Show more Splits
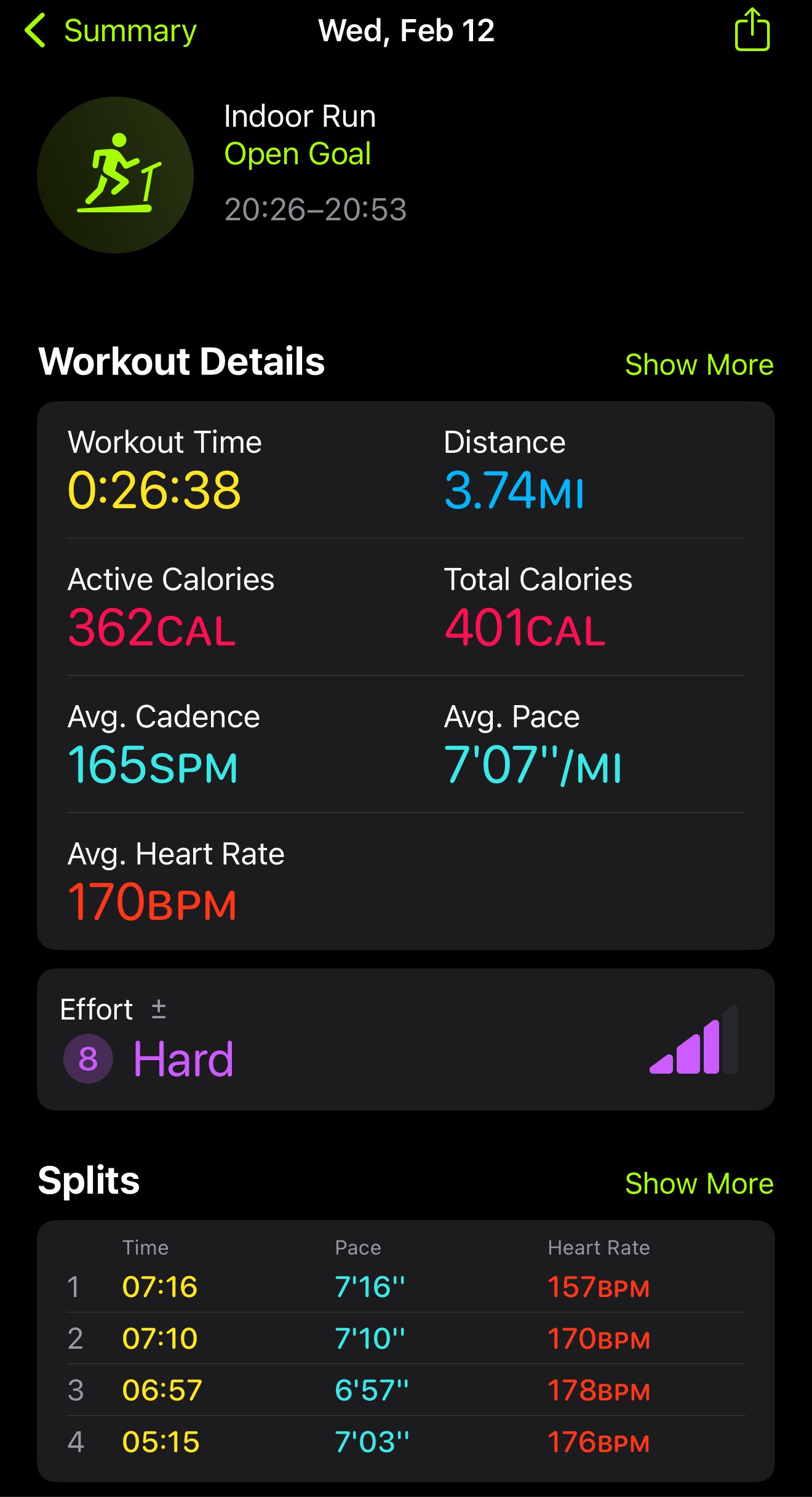The image size is (812, 1497). tap(699, 1183)
